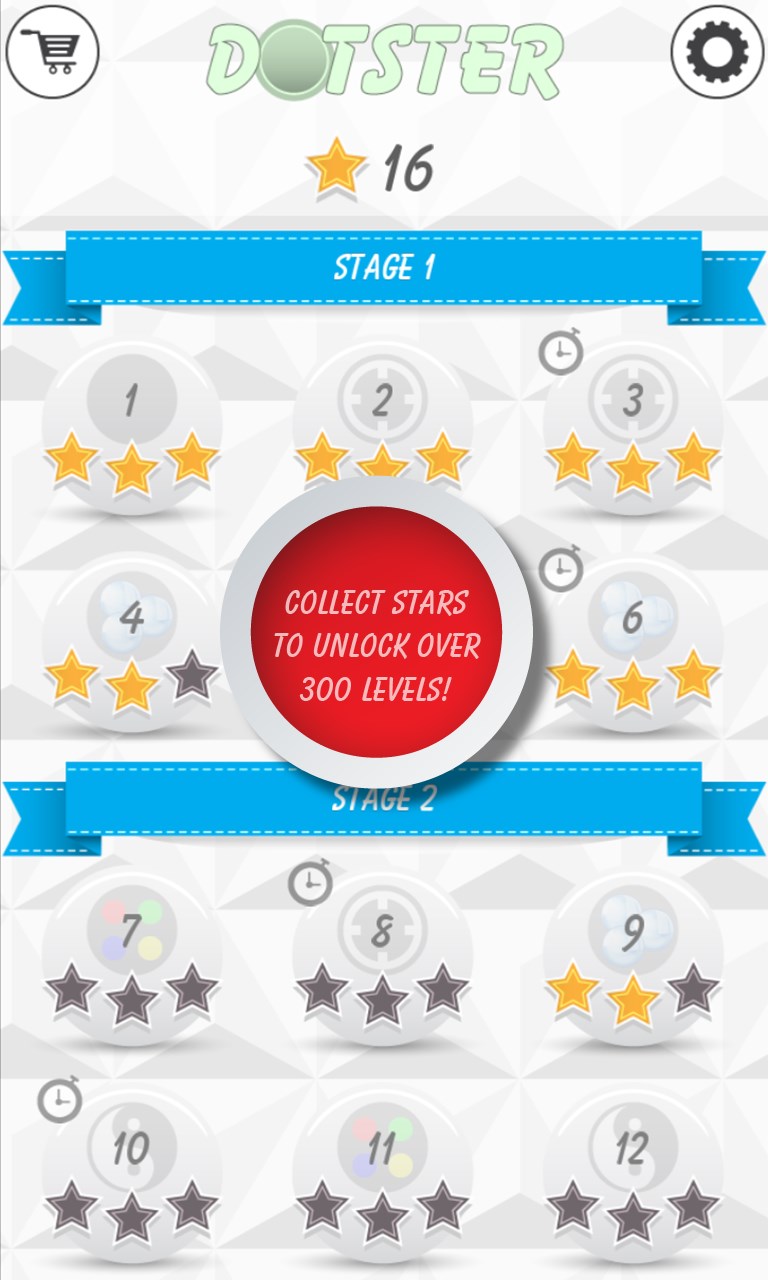Open the shop cart icon
768x1280 pixels.
[x=52, y=51]
